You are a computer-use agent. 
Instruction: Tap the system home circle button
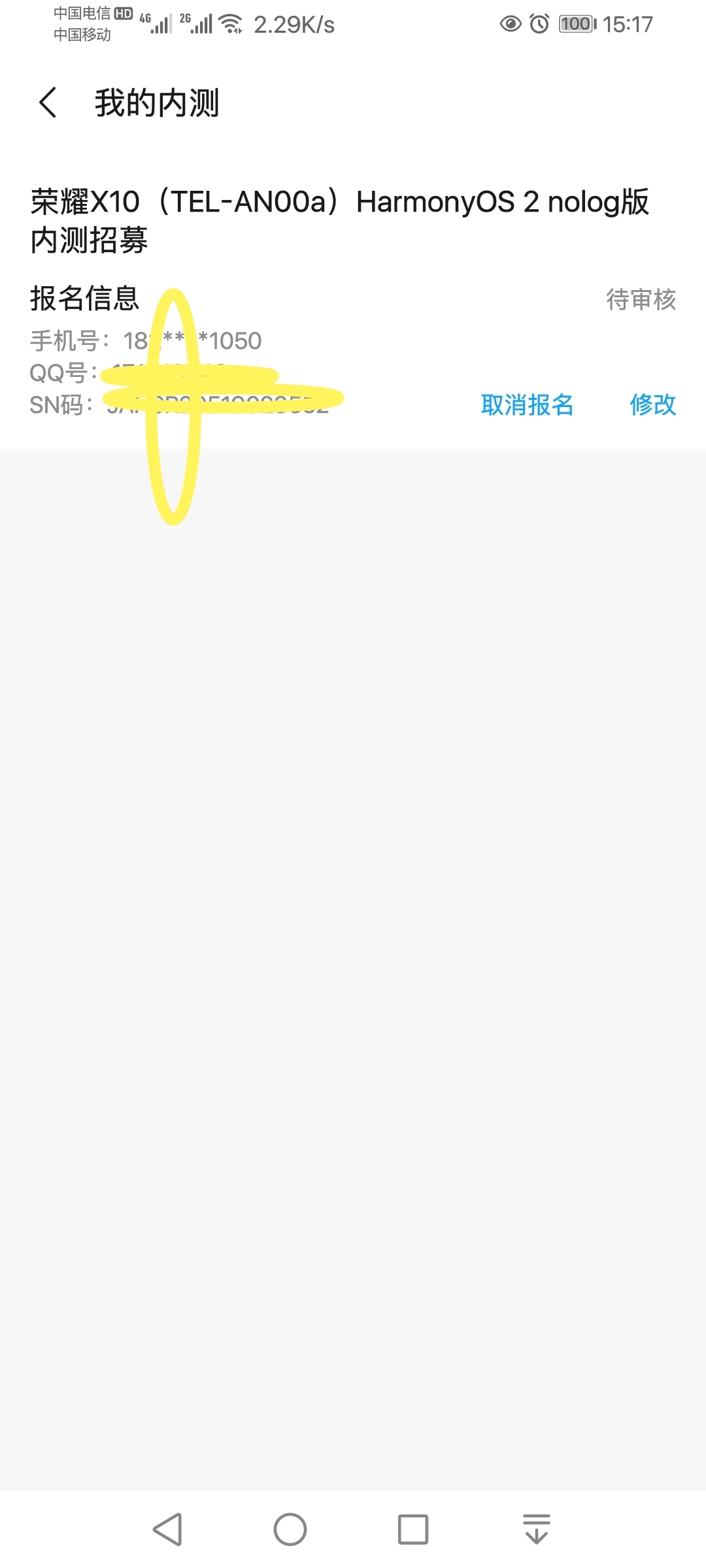tap(290, 1529)
